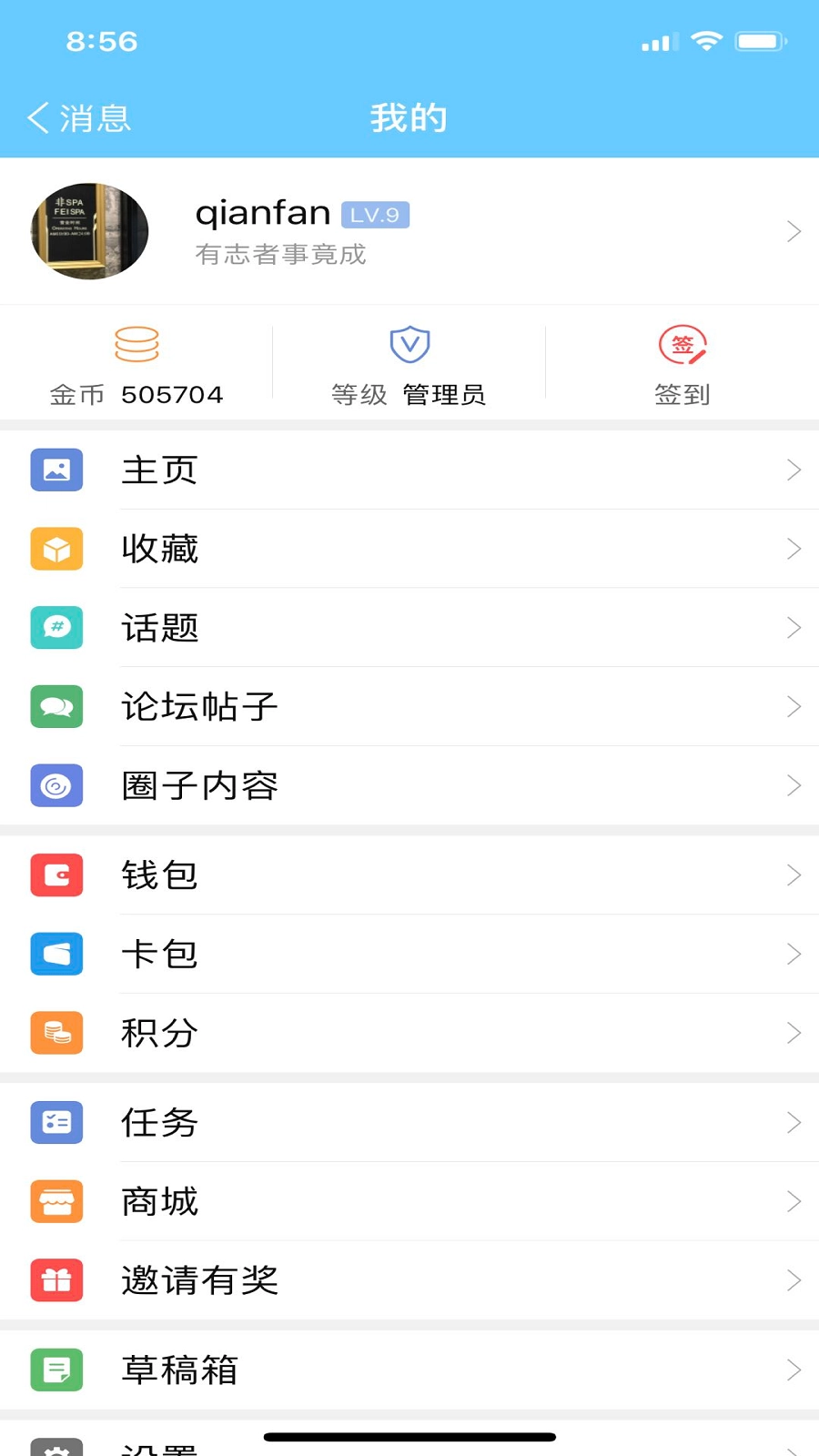Open 圈子内容 via its right arrow
The image size is (819, 1456).
[793, 785]
